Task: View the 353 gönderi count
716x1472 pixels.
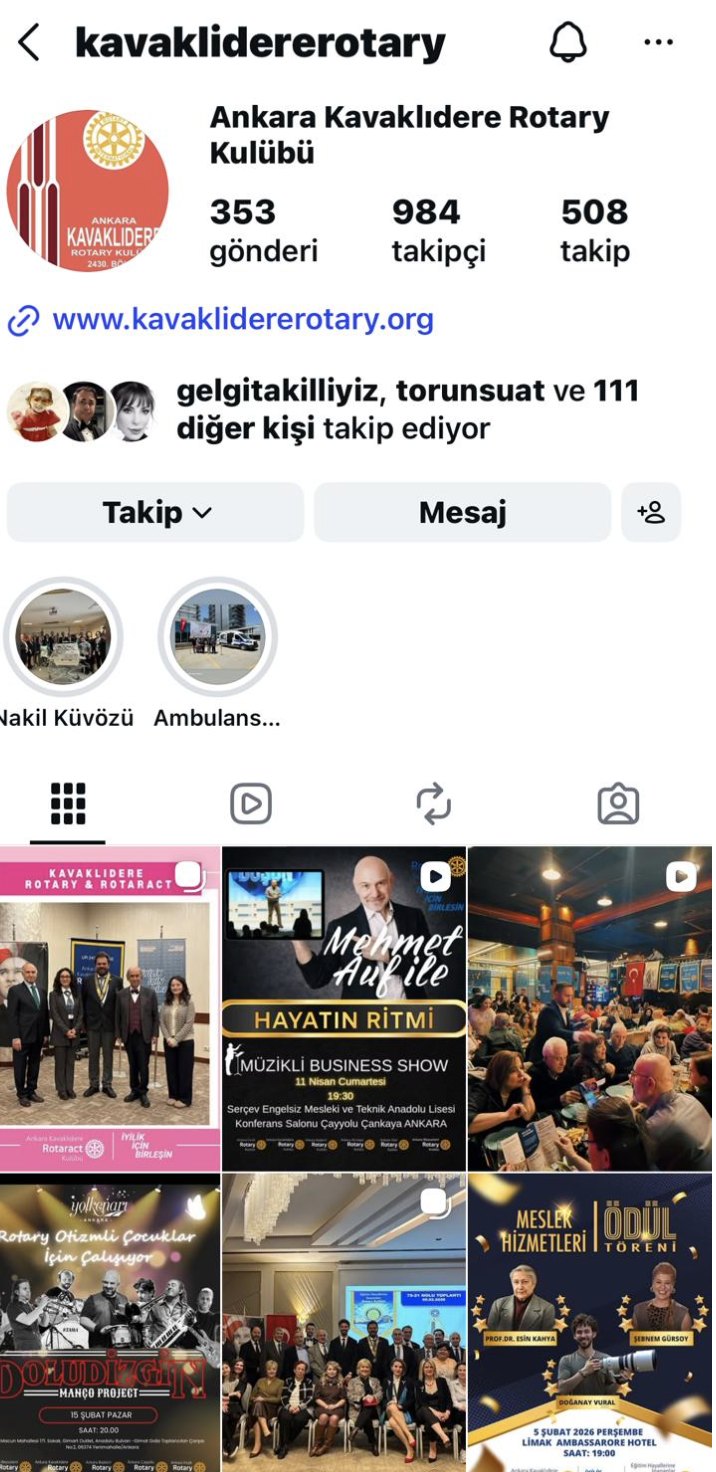Action: point(262,230)
